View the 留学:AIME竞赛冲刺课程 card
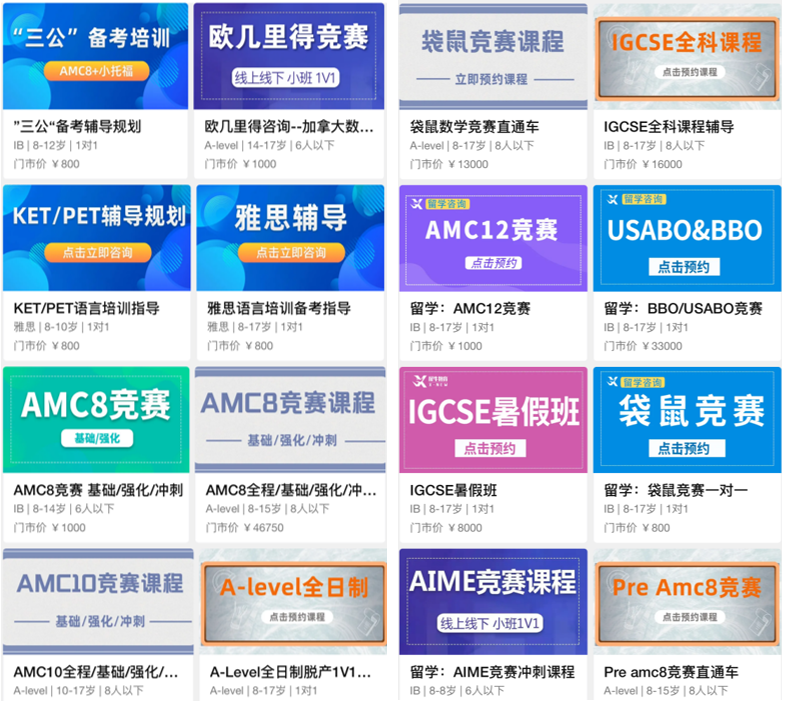Image resolution: width=785 pixels, height=710 pixels. [x=493, y=672]
